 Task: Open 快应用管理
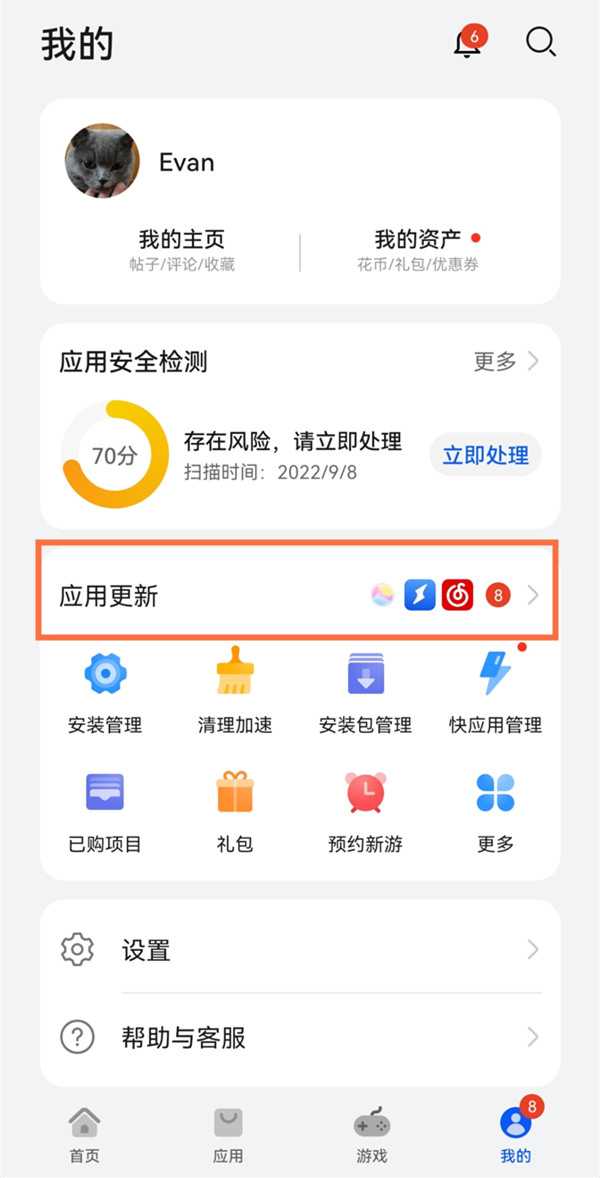tap(495, 691)
